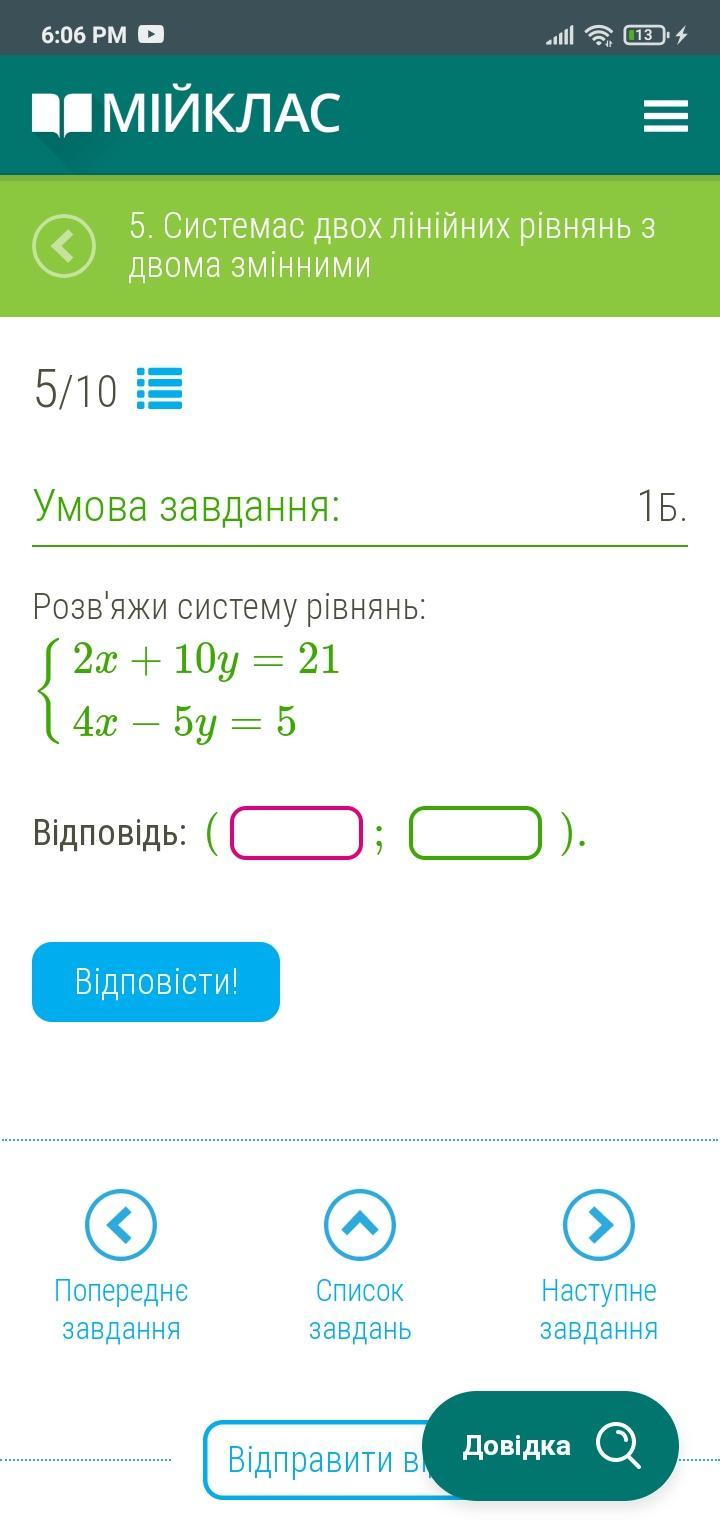Go back using the green header arrow
The width and height of the screenshot is (720, 1520).
pyautogui.click(x=64, y=246)
